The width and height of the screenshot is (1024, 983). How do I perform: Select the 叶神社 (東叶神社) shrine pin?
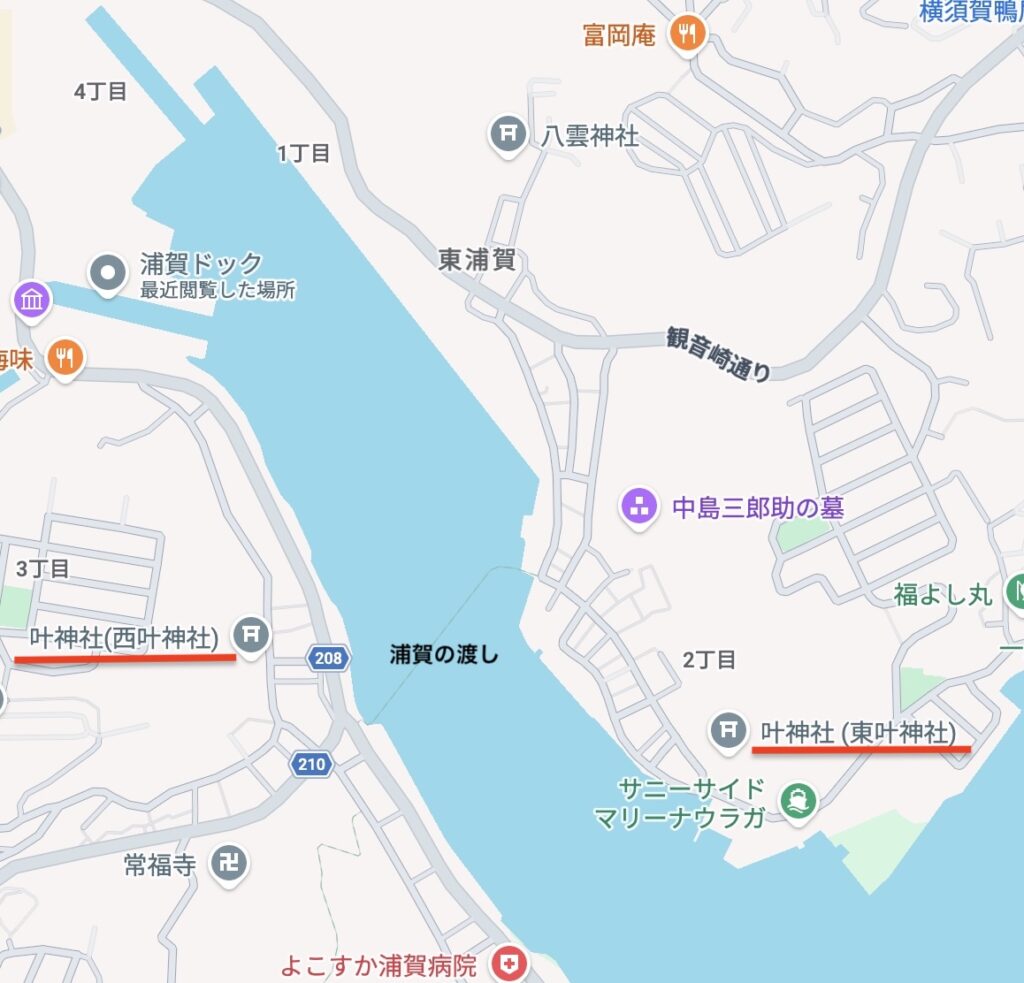pos(727,731)
